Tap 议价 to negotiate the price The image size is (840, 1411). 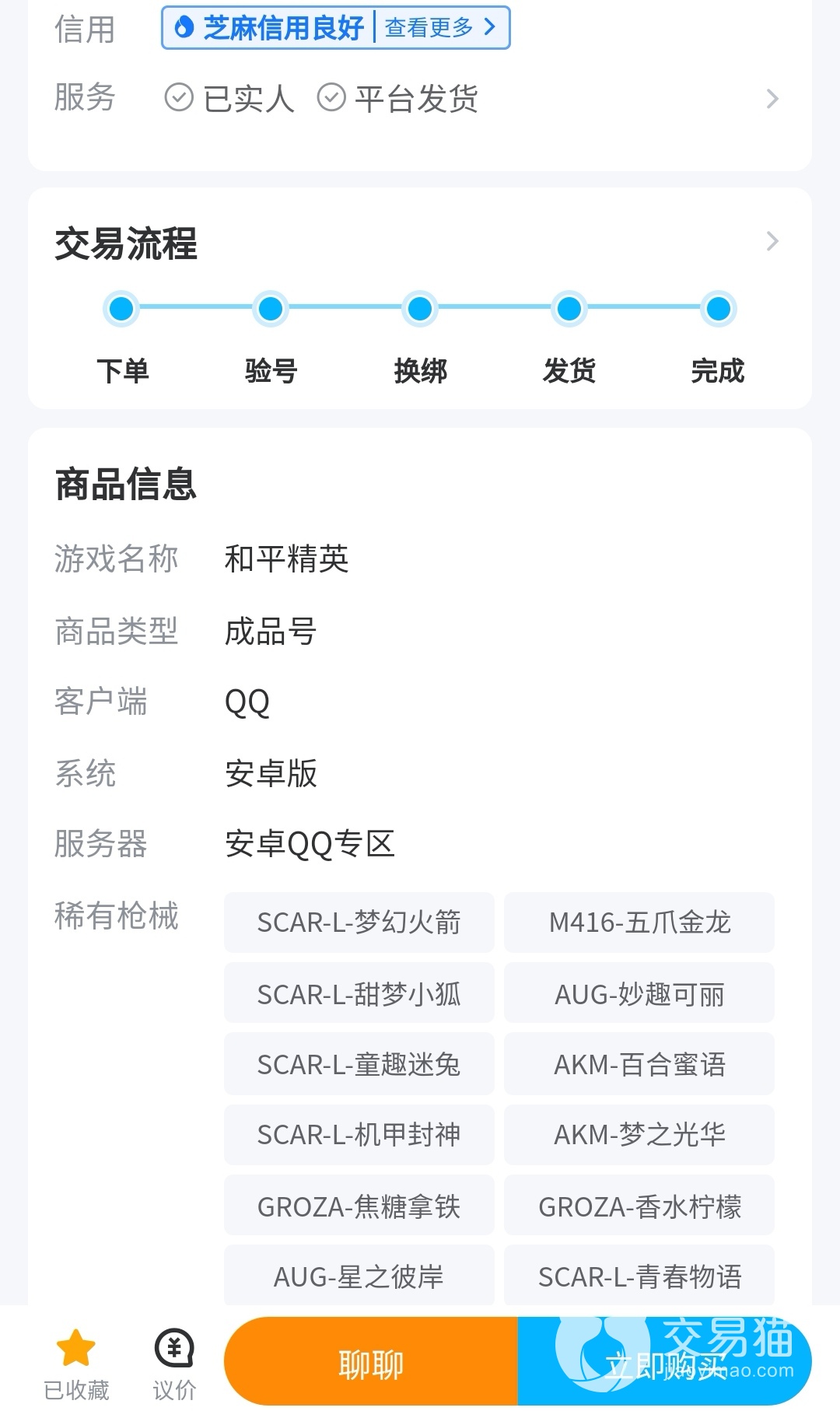click(x=174, y=1363)
